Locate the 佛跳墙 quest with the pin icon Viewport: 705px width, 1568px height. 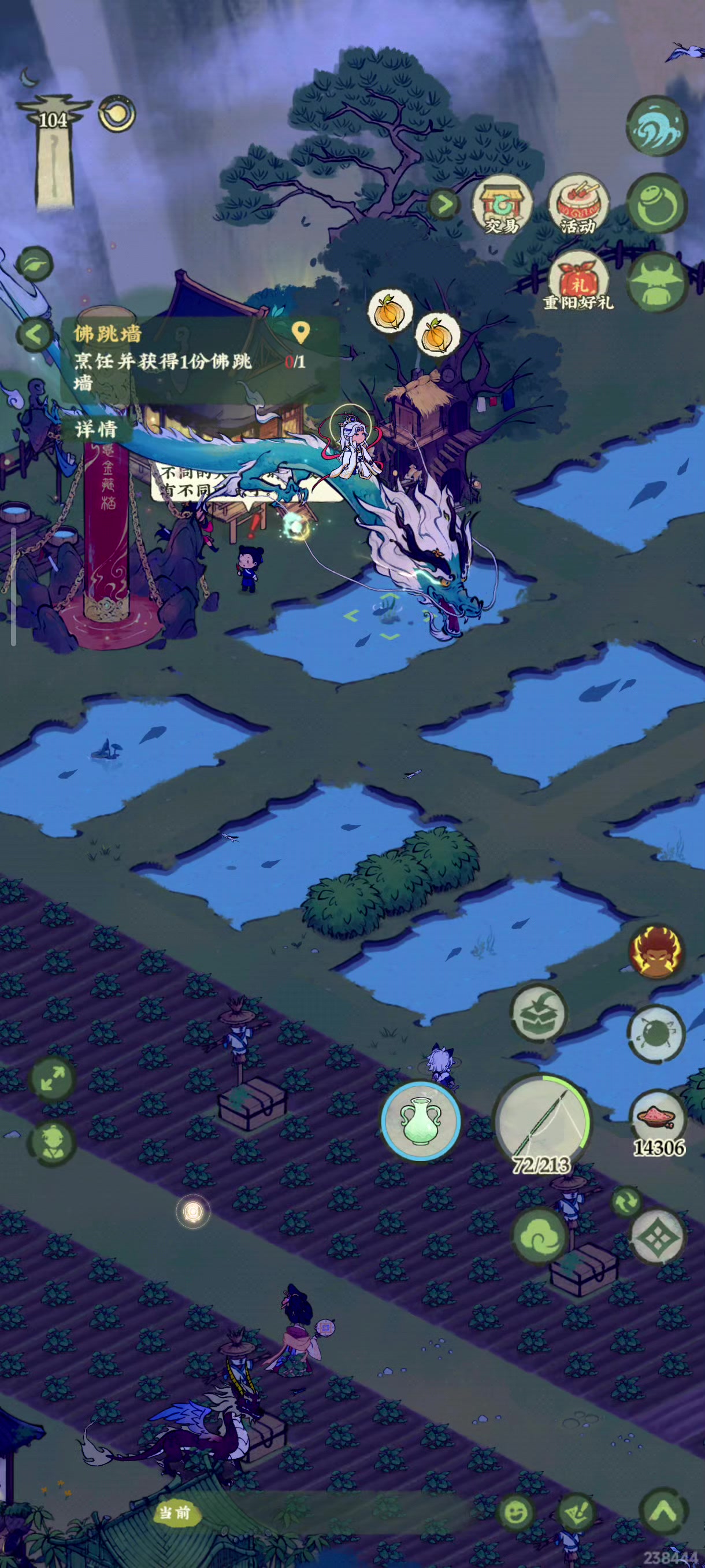click(x=300, y=332)
